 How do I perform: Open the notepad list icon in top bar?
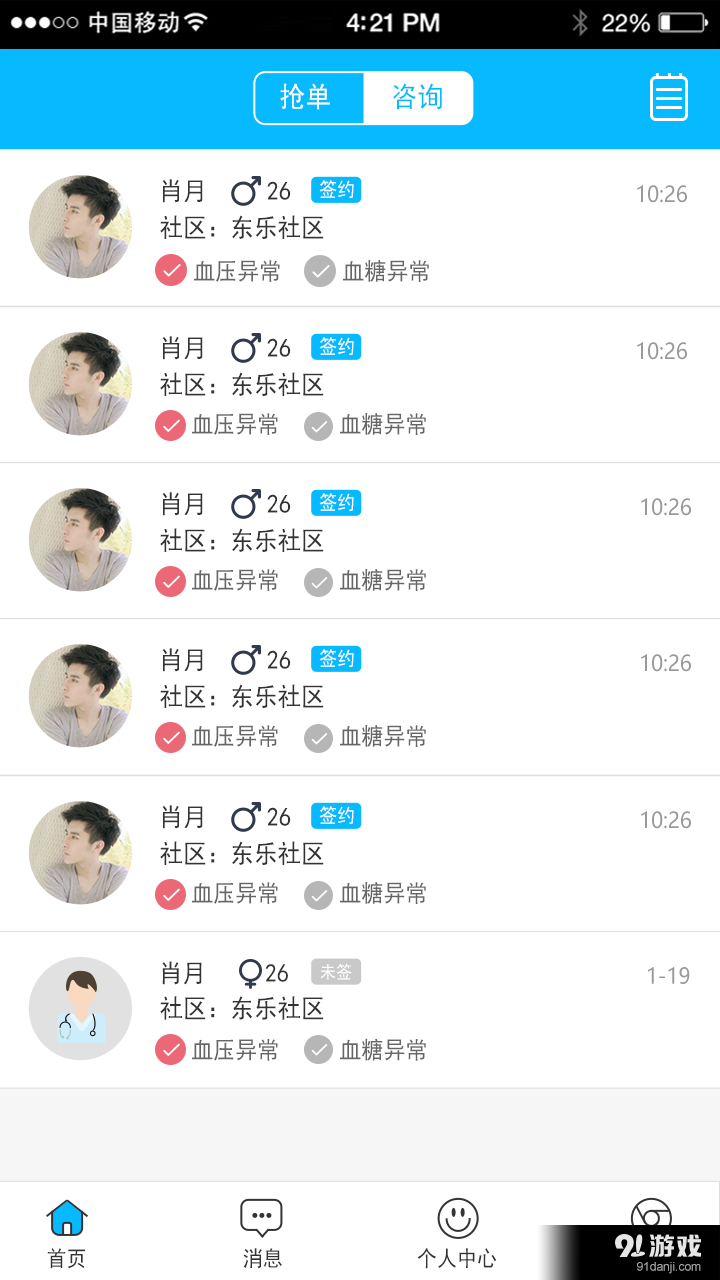click(x=668, y=97)
